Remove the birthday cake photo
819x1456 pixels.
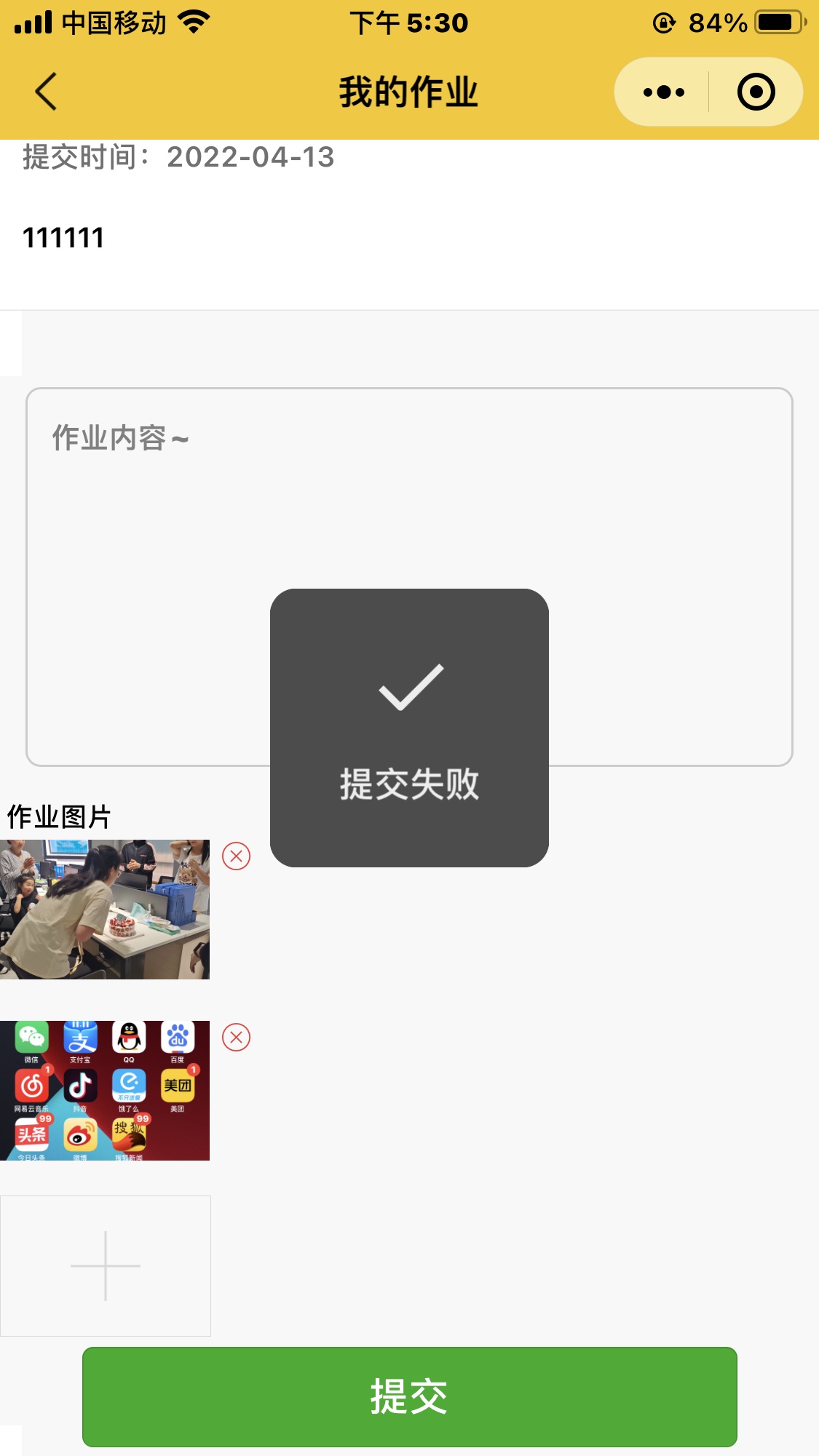pyautogui.click(x=236, y=856)
